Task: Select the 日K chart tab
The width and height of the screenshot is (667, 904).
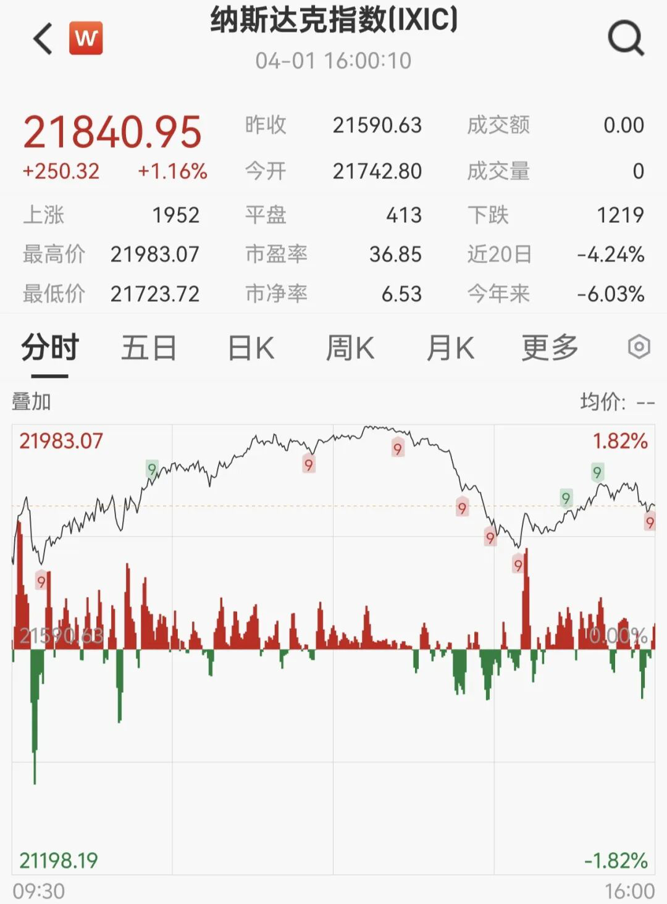Action: pyautogui.click(x=250, y=348)
